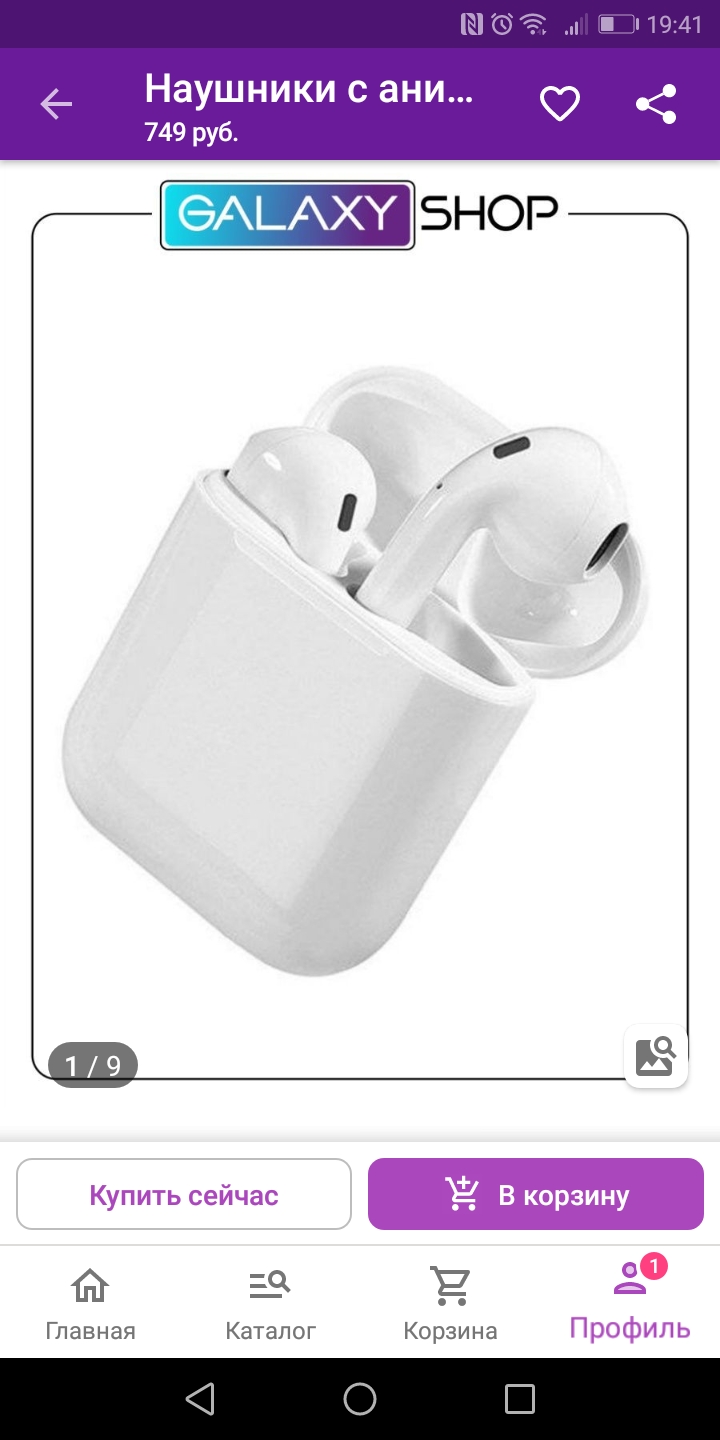Add item with В корзину button
720x1440 pixels.
(x=536, y=1194)
